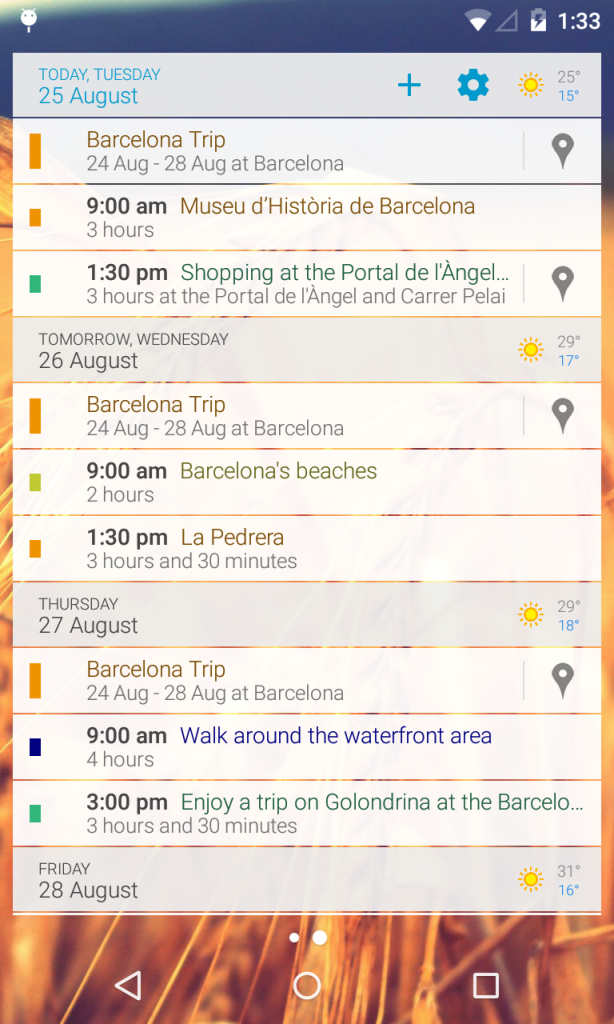Open the map pin for today's Barcelona Trip
Viewport: 614px width, 1024px height.
click(x=562, y=151)
